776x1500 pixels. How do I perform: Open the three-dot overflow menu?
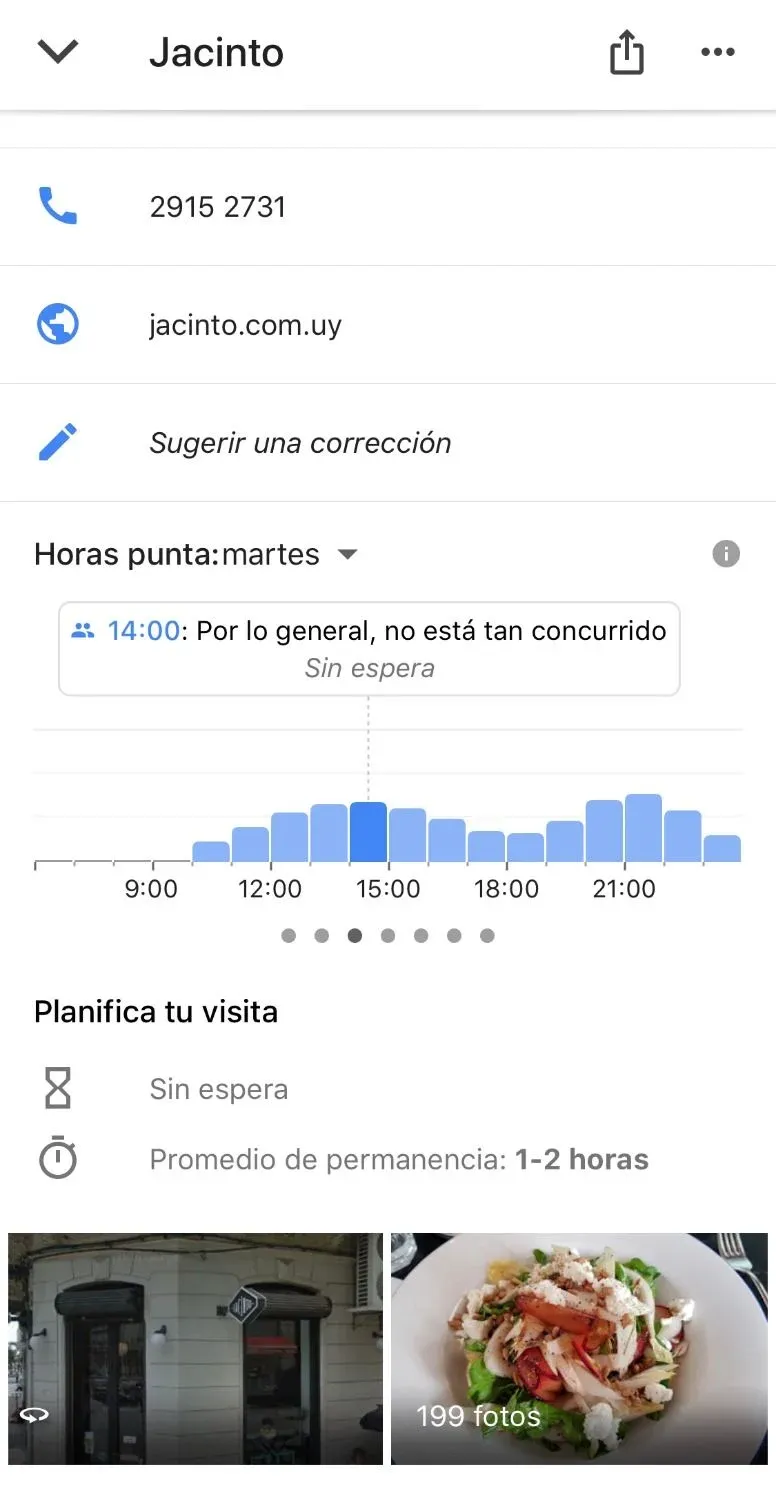pos(718,52)
